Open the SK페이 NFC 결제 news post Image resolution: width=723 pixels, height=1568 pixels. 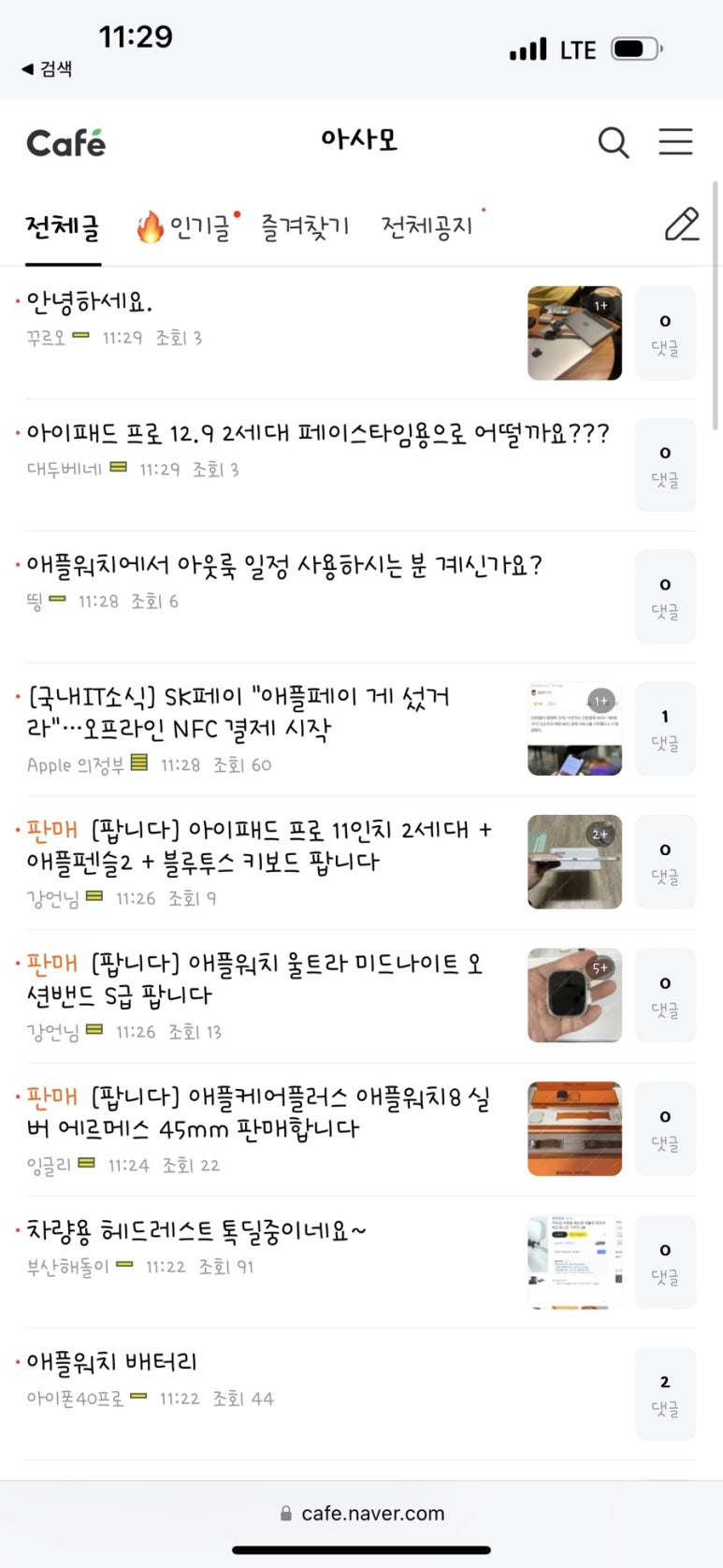point(239,713)
